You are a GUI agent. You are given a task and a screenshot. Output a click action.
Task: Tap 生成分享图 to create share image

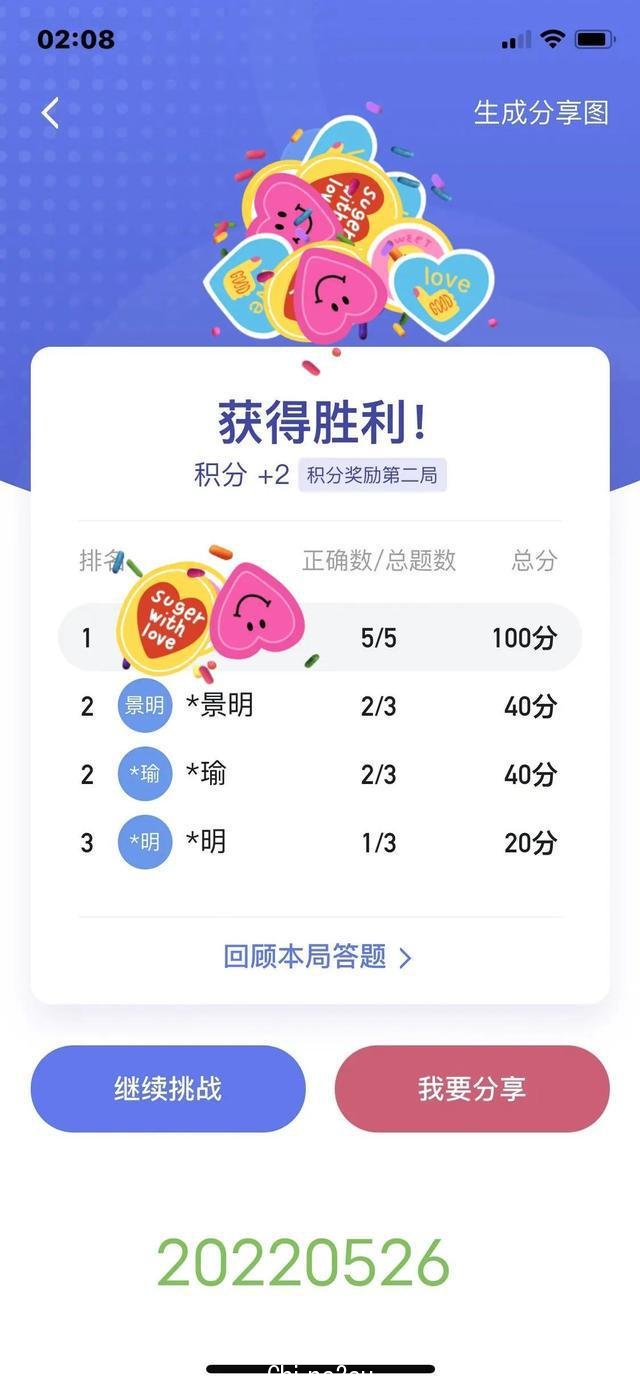coord(541,112)
